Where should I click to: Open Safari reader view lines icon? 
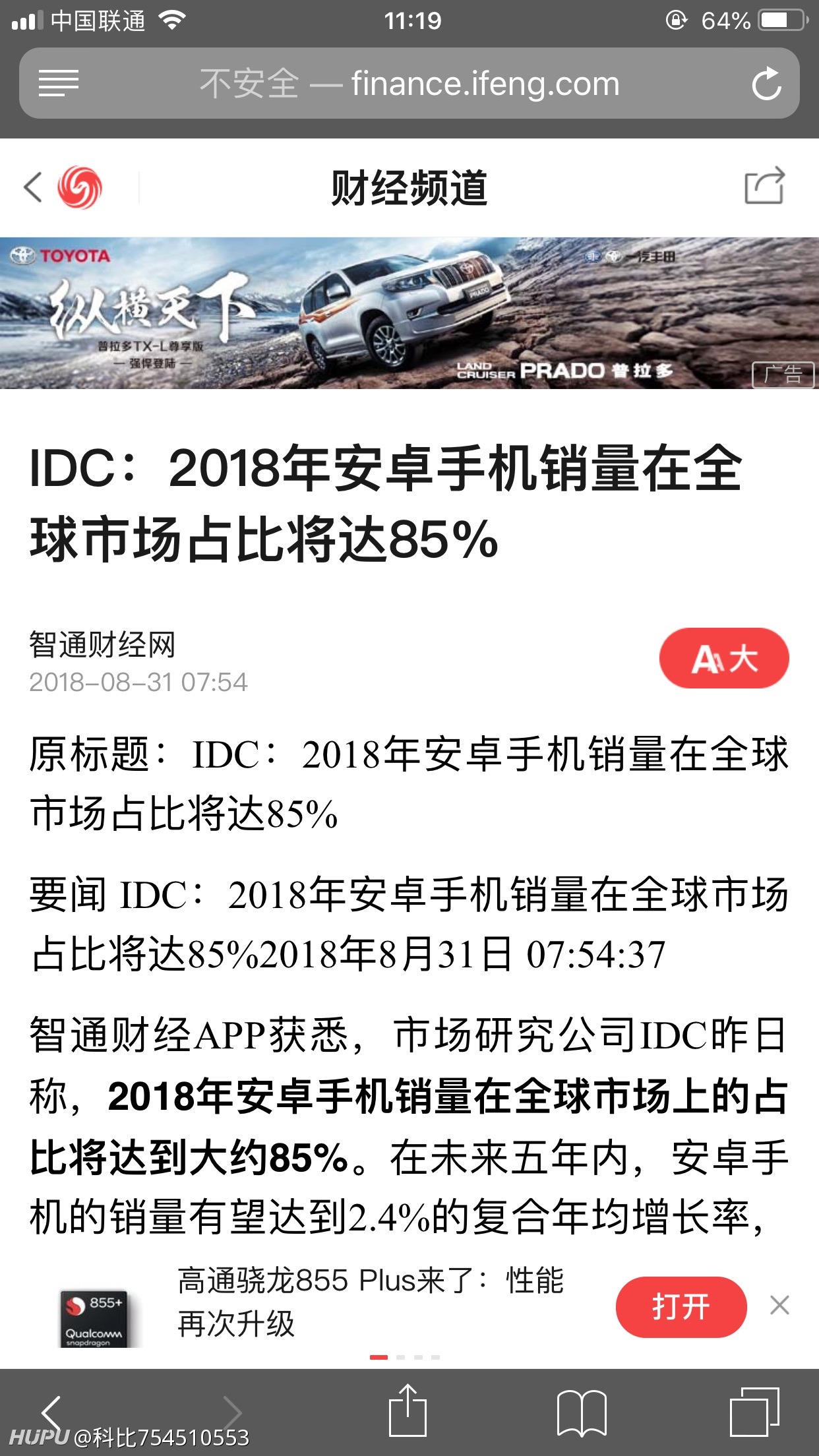[x=59, y=84]
